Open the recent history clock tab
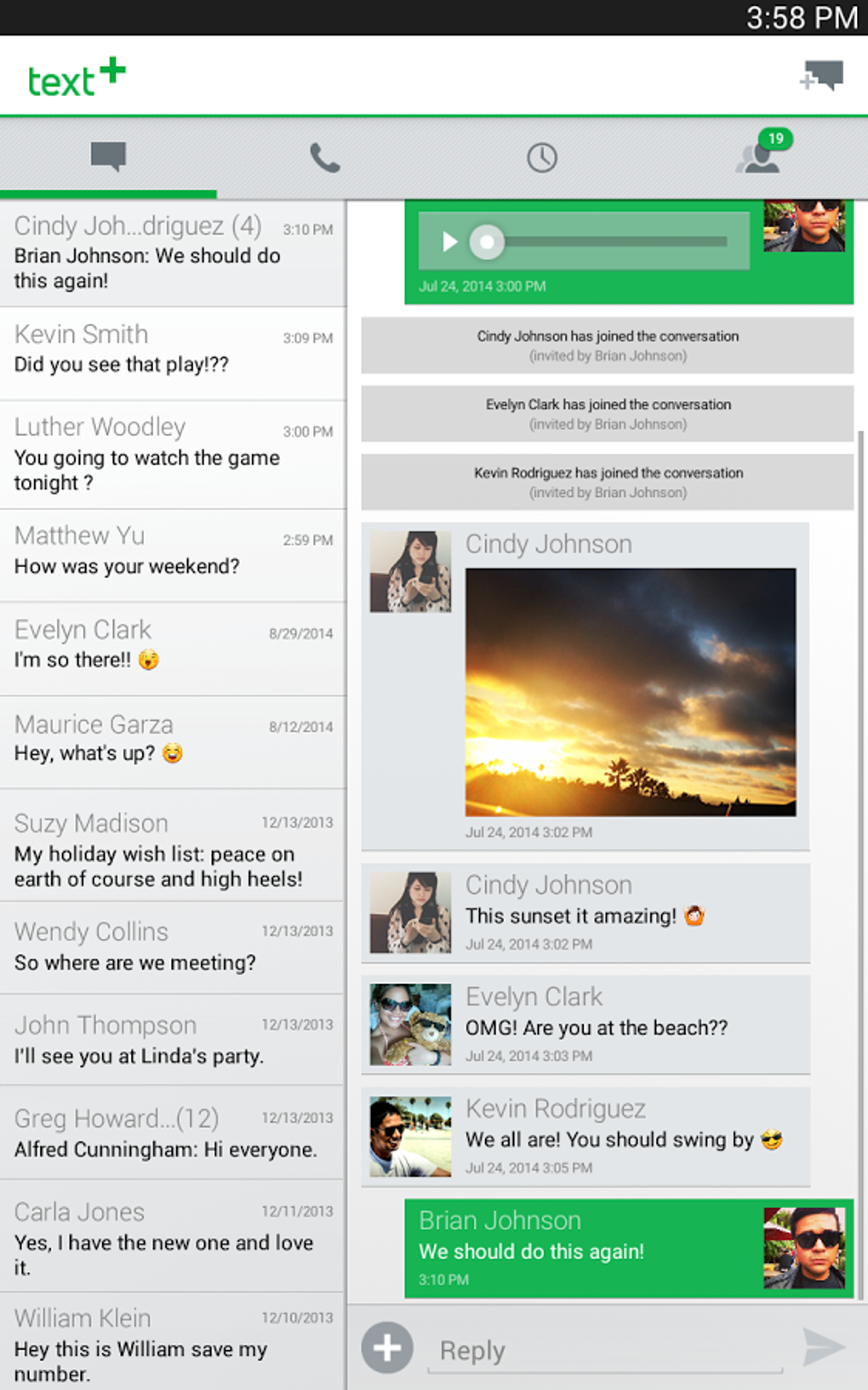 pos(542,157)
